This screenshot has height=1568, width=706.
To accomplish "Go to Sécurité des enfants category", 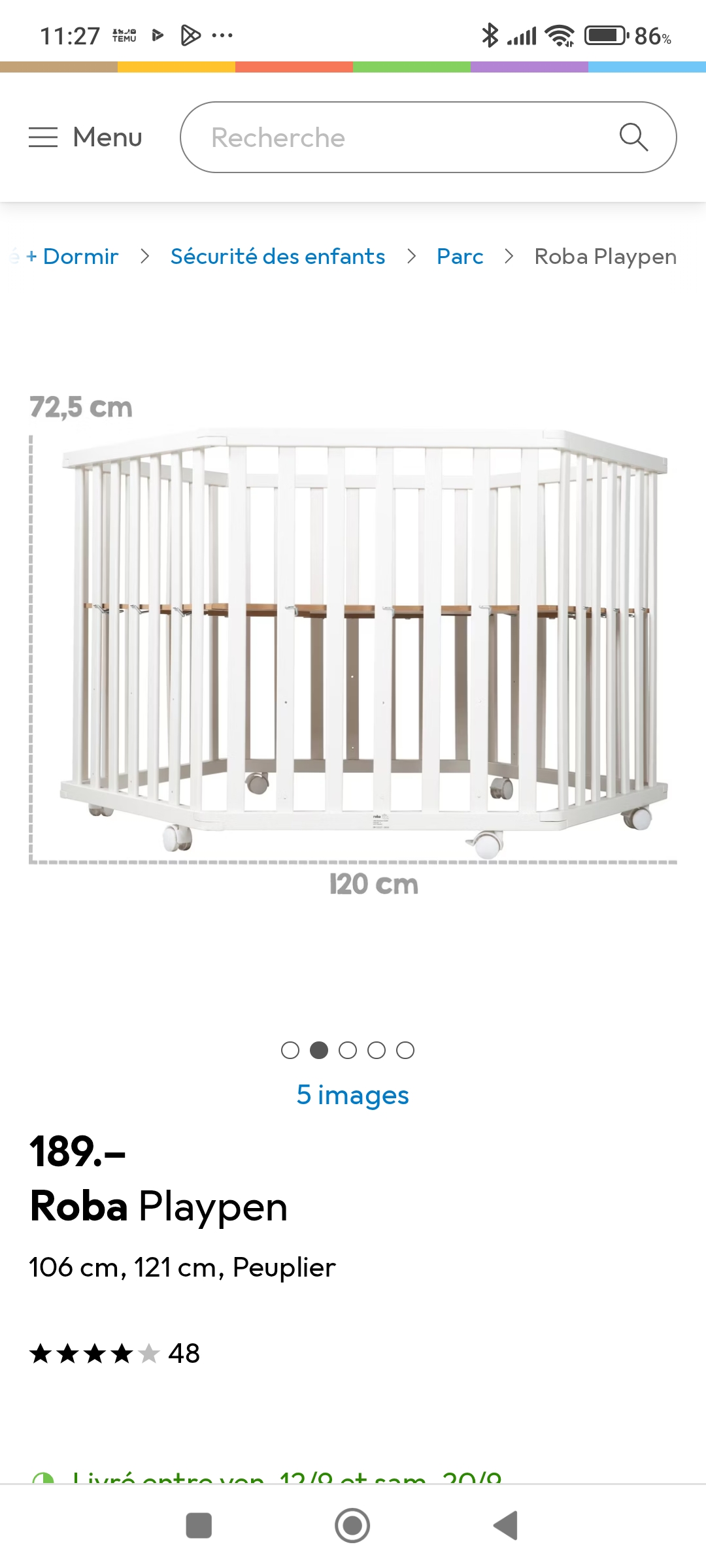I will [277, 256].
